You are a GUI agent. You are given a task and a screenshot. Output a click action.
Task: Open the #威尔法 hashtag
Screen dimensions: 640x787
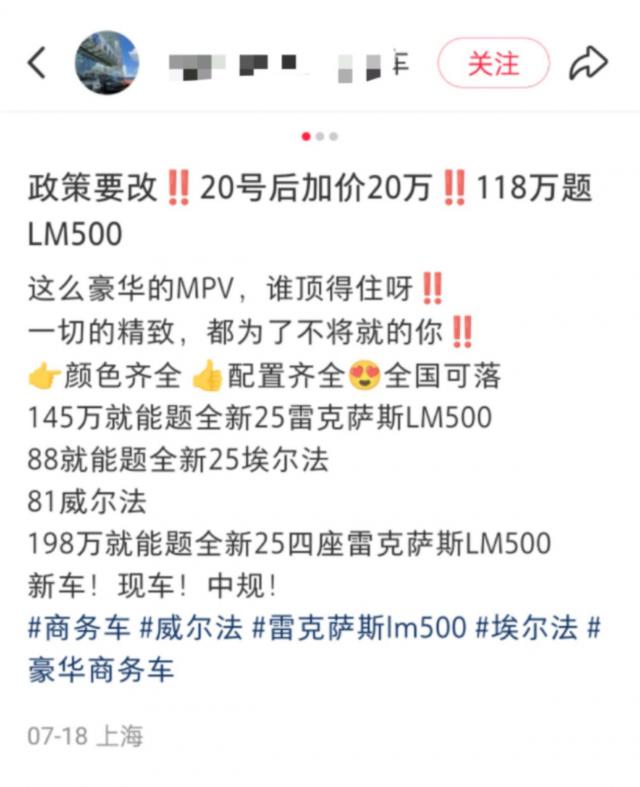coord(191,627)
